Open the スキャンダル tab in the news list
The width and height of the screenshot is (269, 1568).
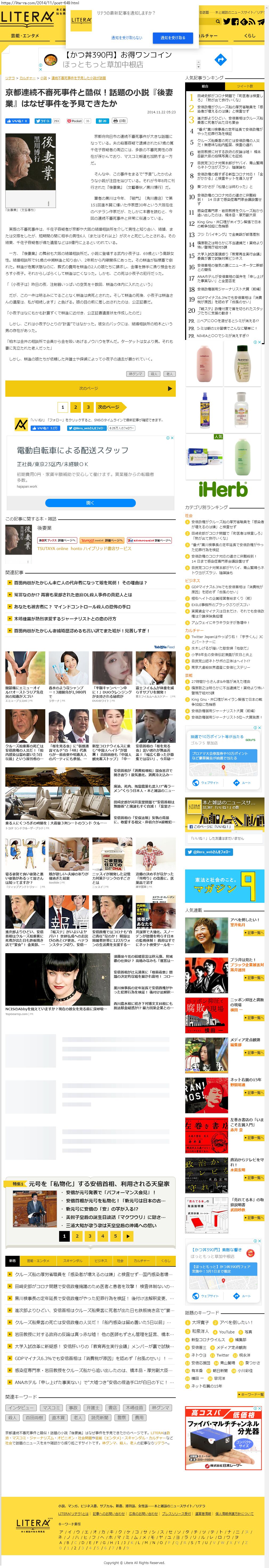72,1261
